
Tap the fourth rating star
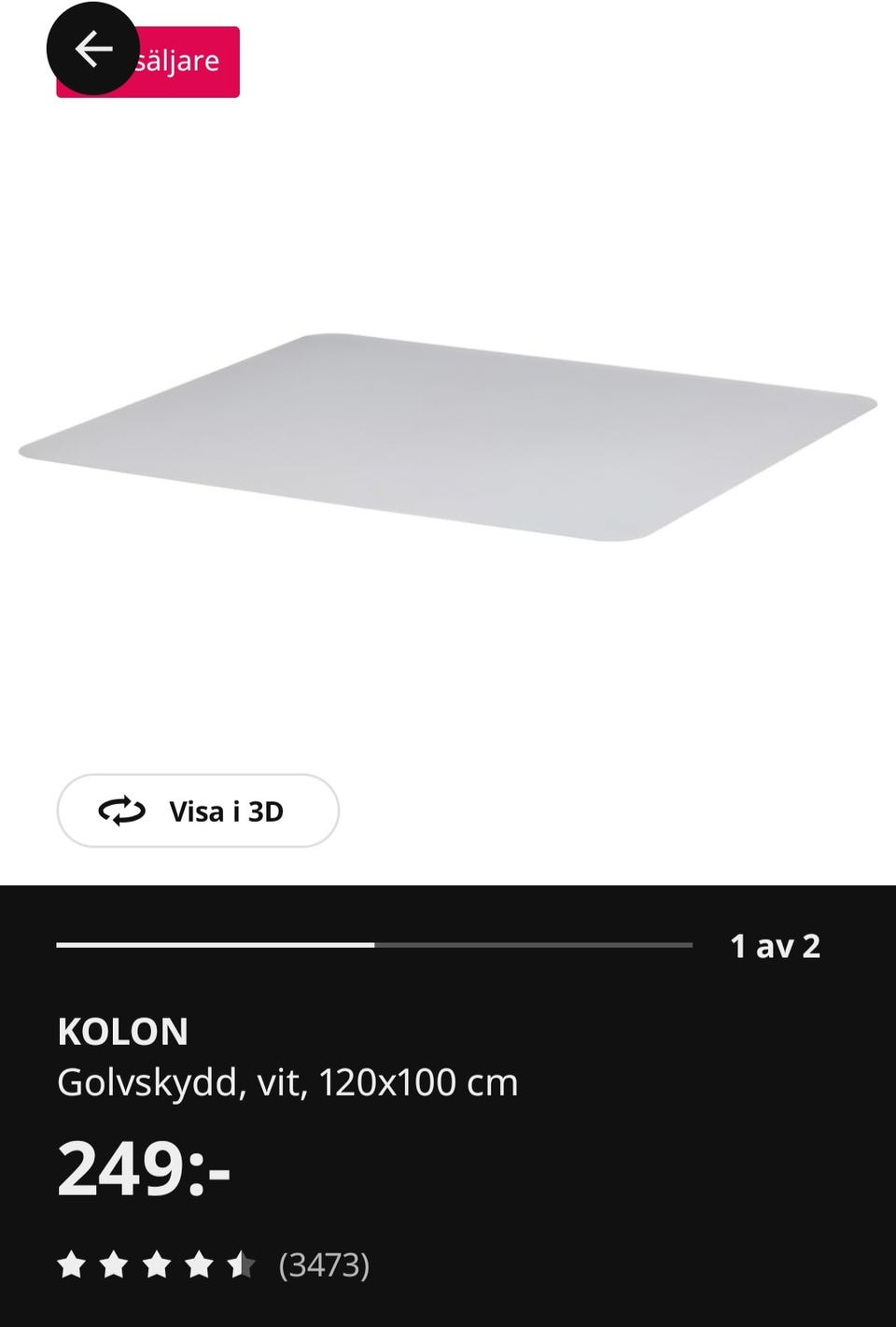pyautogui.click(x=200, y=1266)
